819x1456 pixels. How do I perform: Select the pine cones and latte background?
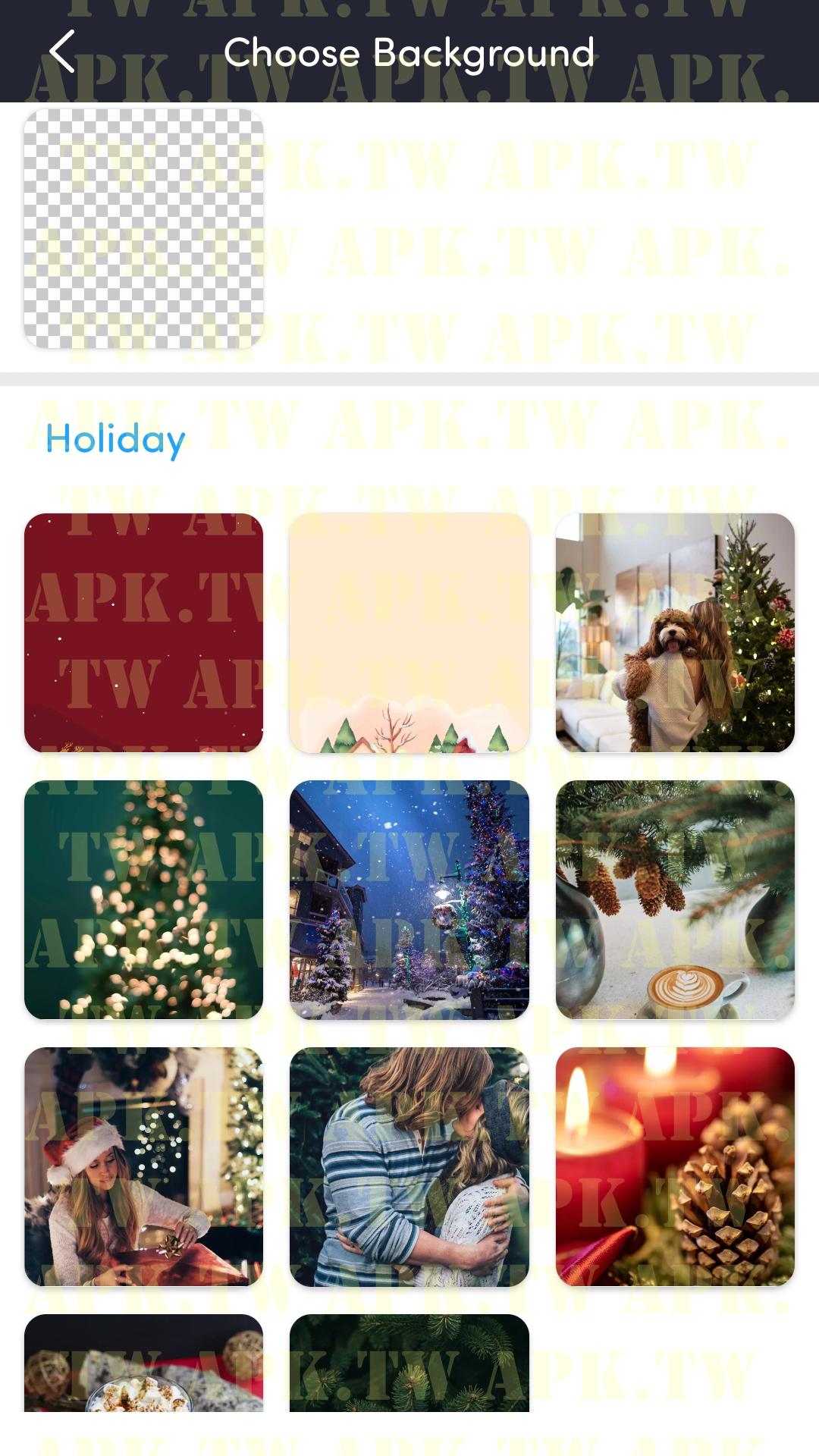tap(675, 899)
